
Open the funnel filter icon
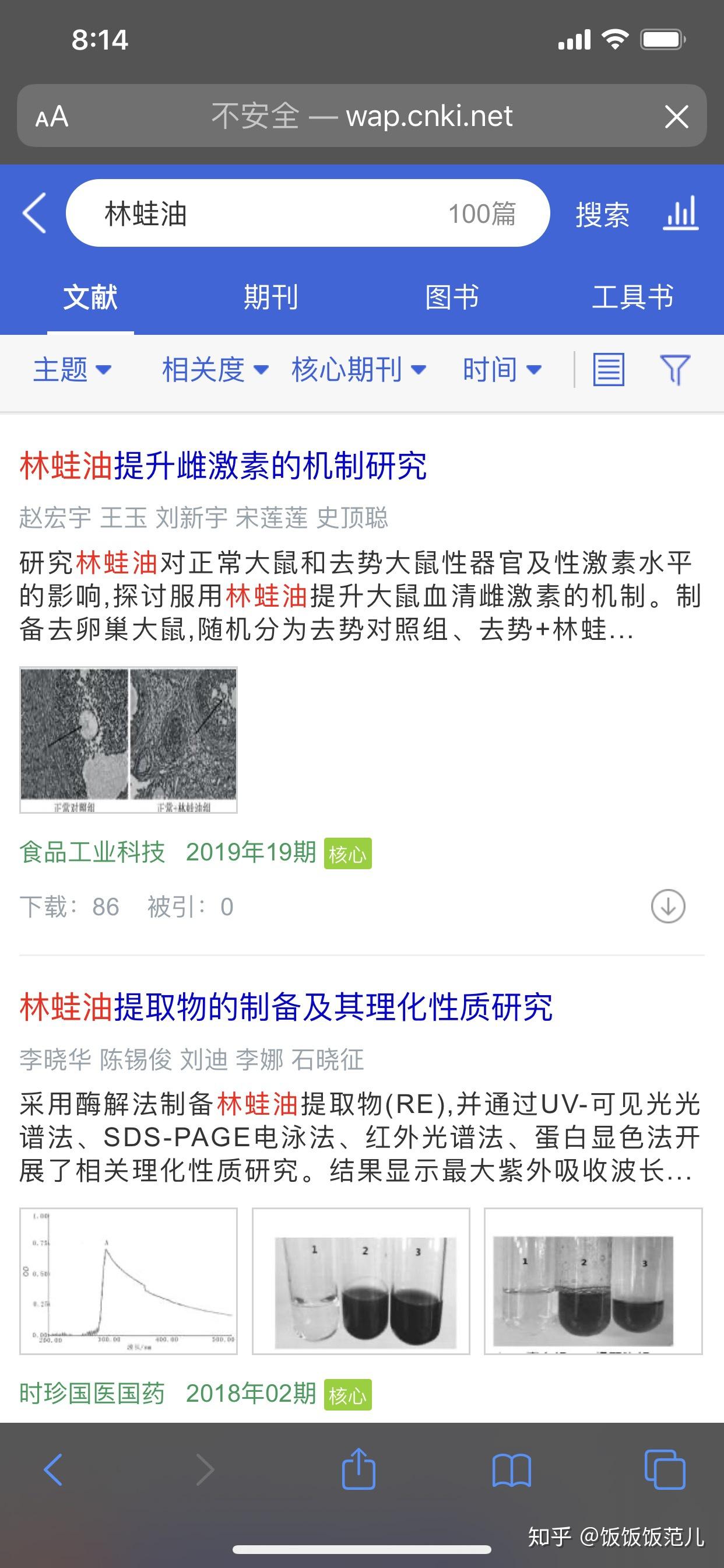[x=674, y=369]
